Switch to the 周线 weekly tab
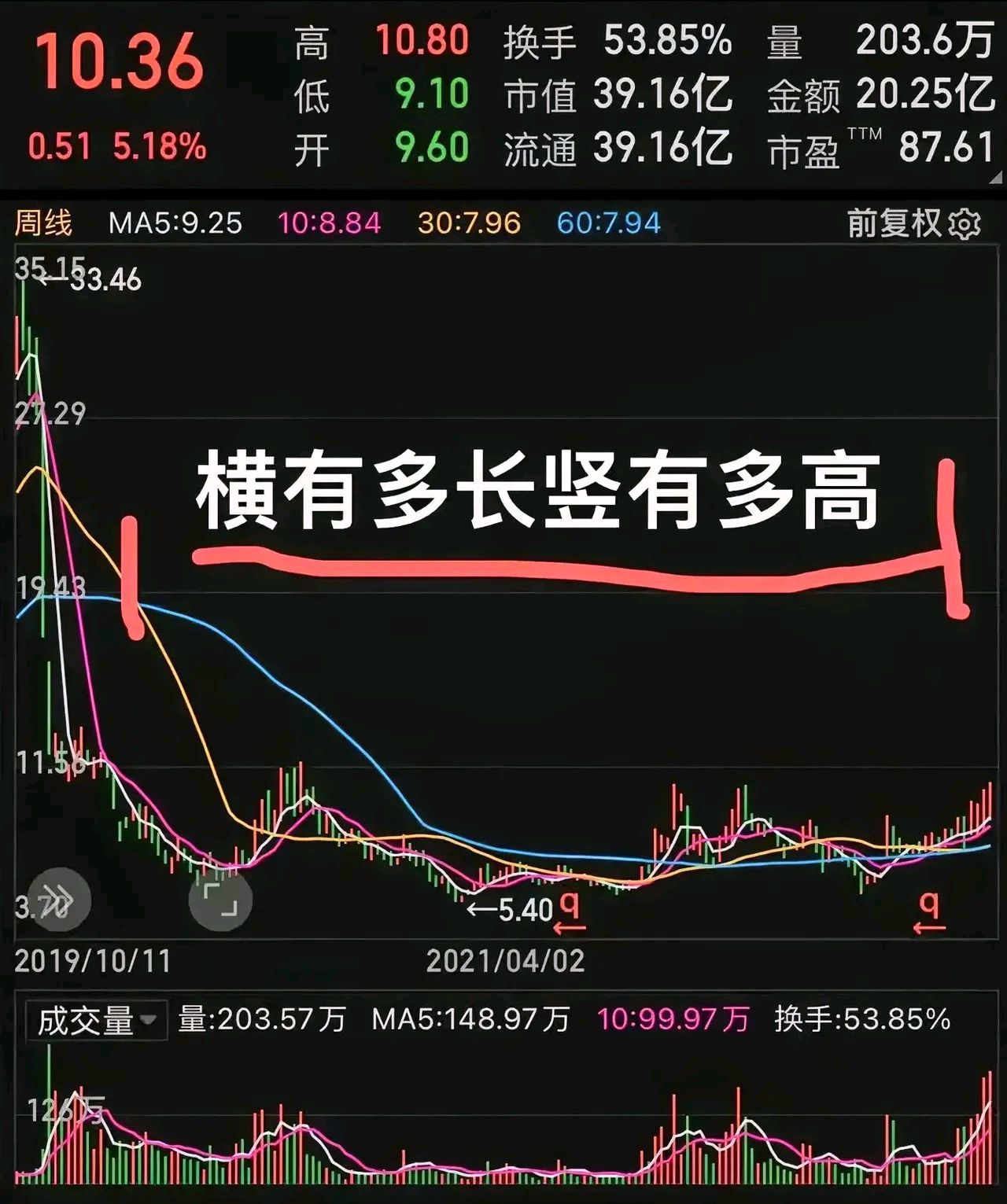The image size is (1007, 1204). pyautogui.click(x=43, y=223)
